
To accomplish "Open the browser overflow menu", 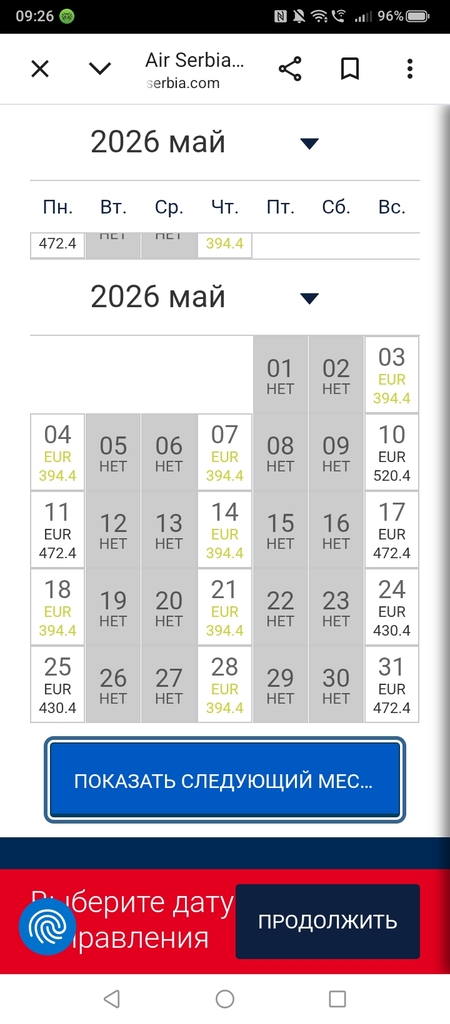I will click(410, 69).
